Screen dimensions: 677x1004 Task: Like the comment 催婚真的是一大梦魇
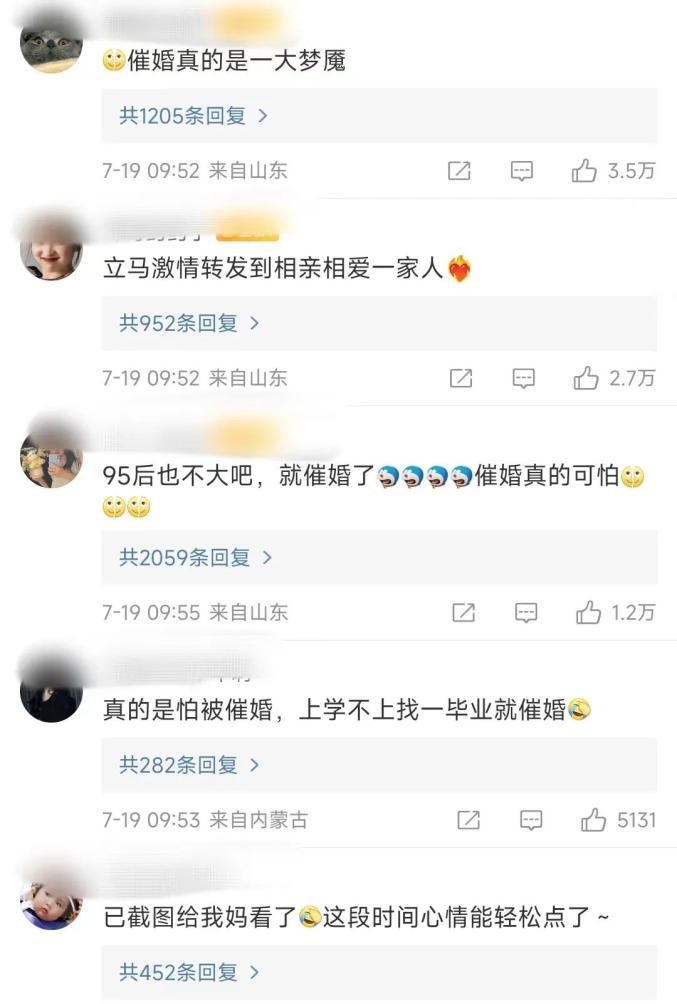[x=585, y=171]
